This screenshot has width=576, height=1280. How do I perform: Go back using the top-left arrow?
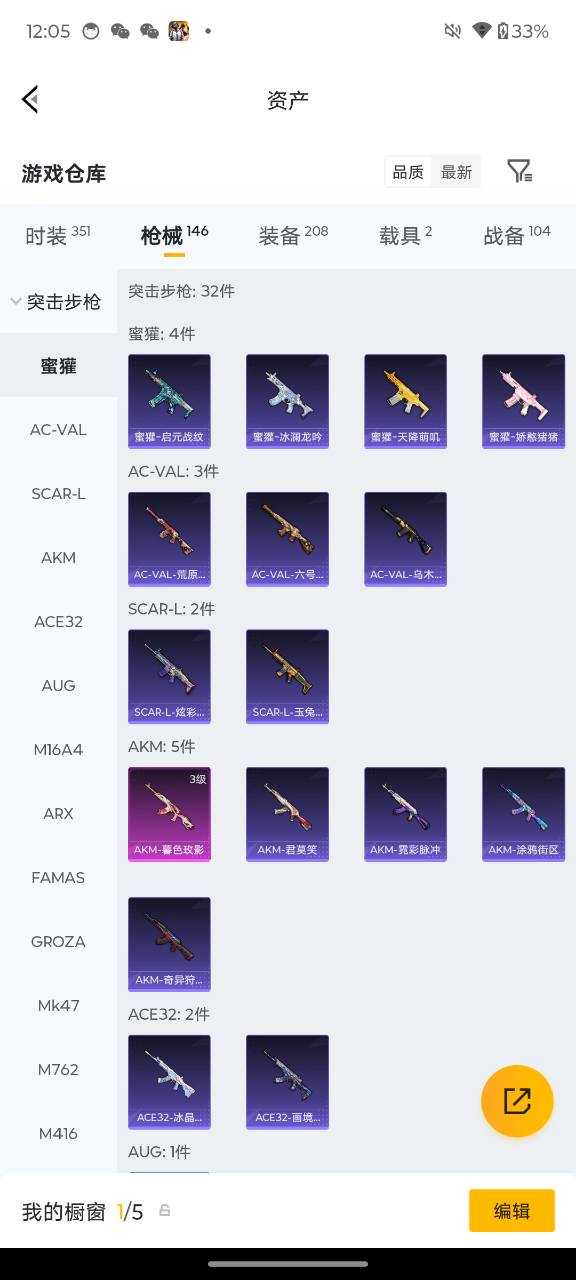[x=30, y=99]
